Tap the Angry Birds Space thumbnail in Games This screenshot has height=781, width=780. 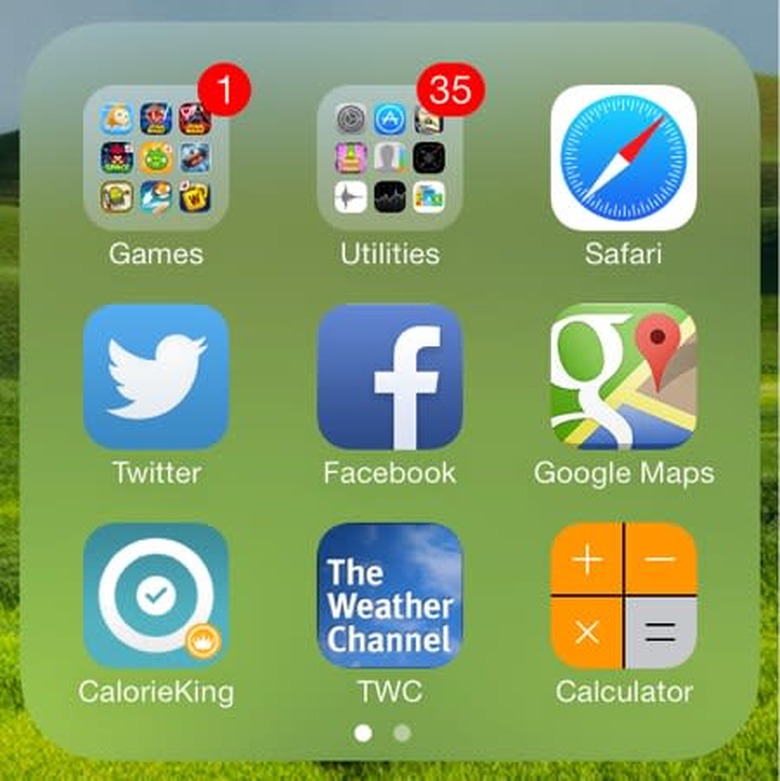coord(116,155)
